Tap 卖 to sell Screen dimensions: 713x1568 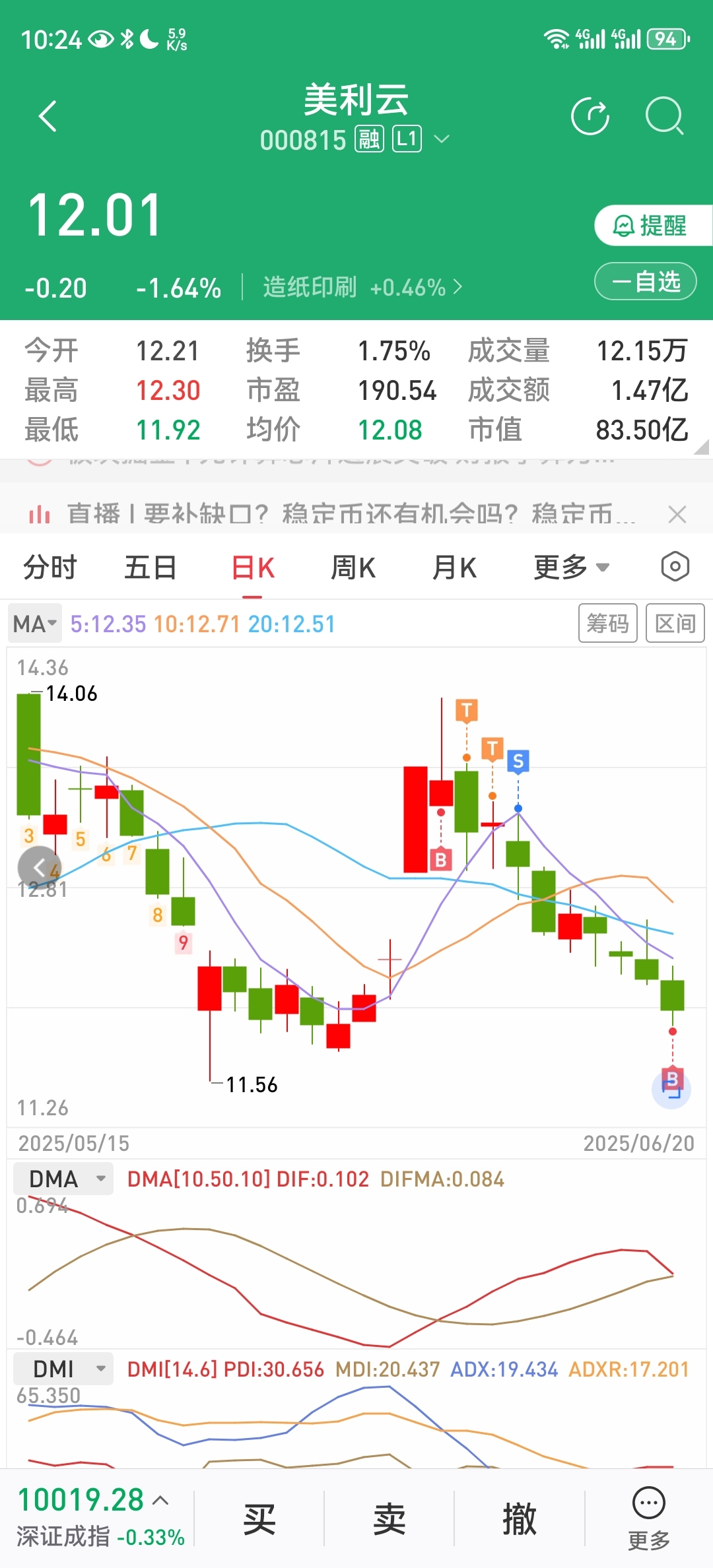click(x=390, y=1519)
